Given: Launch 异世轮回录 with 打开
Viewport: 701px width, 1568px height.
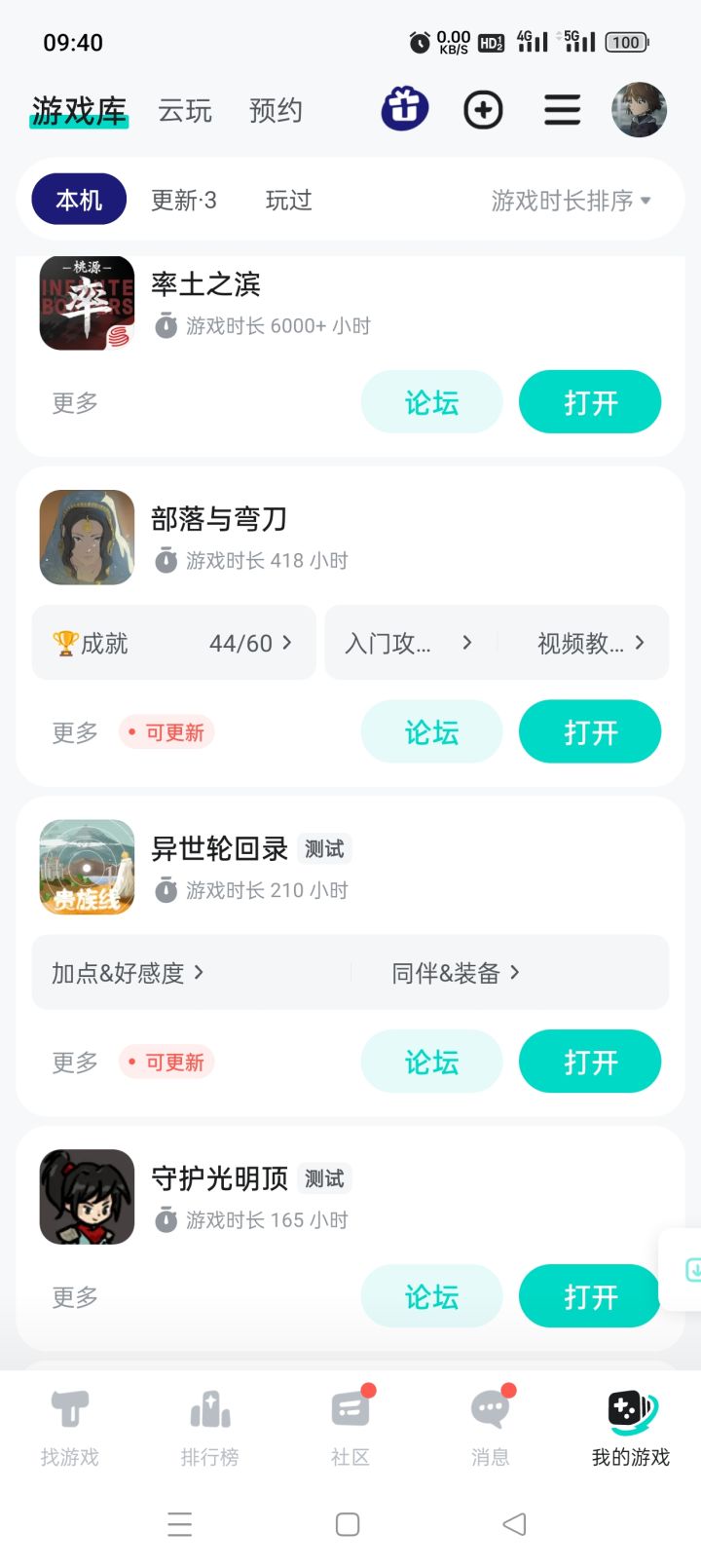Looking at the screenshot, I should coord(590,1062).
